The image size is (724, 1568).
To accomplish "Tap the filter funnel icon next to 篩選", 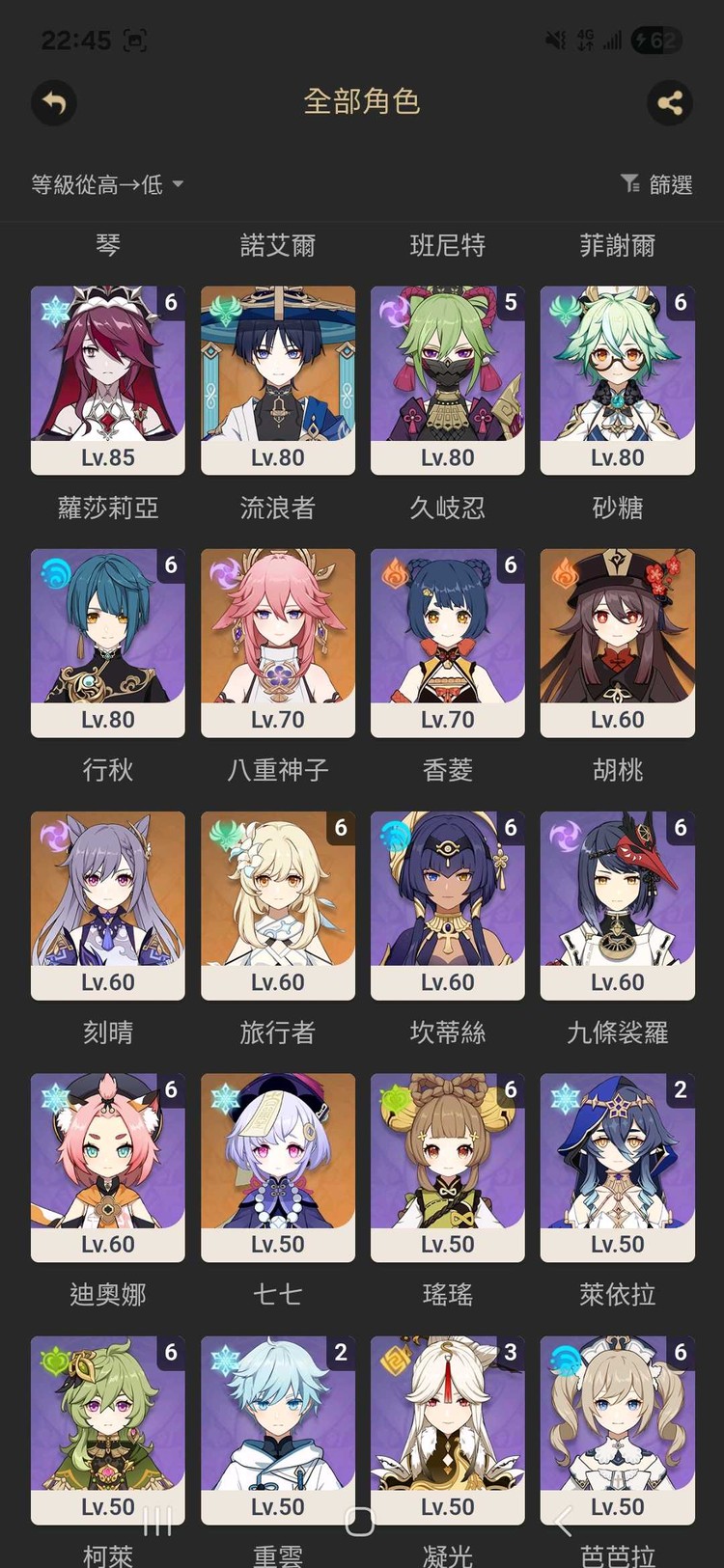I will click(632, 183).
